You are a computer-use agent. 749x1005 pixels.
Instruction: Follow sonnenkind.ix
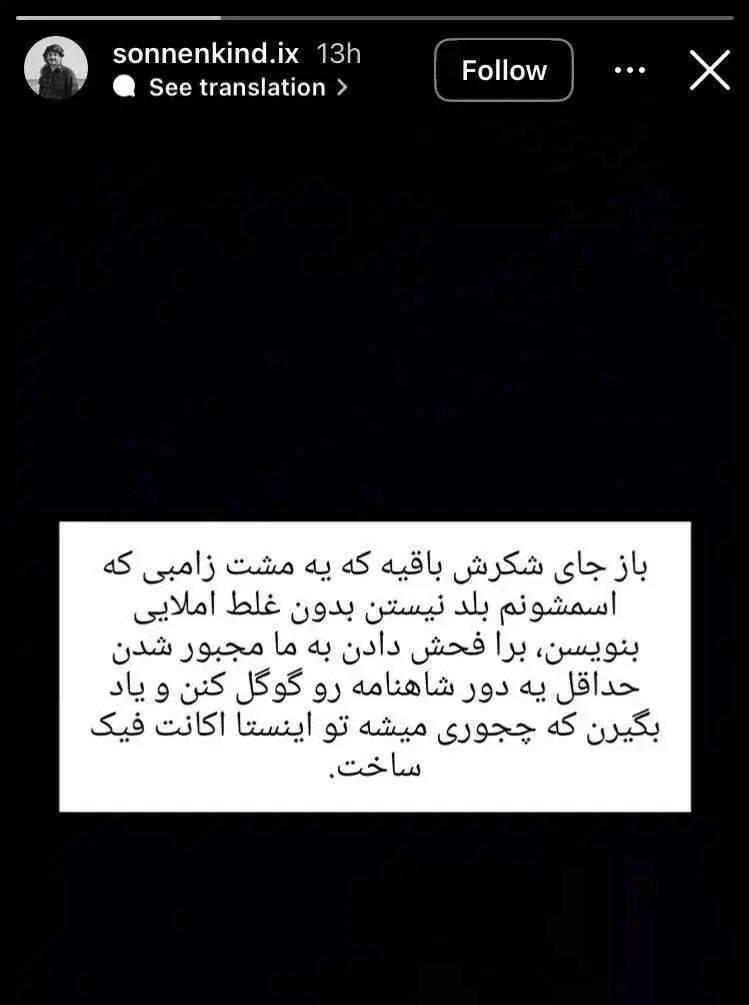[x=504, y=70]
